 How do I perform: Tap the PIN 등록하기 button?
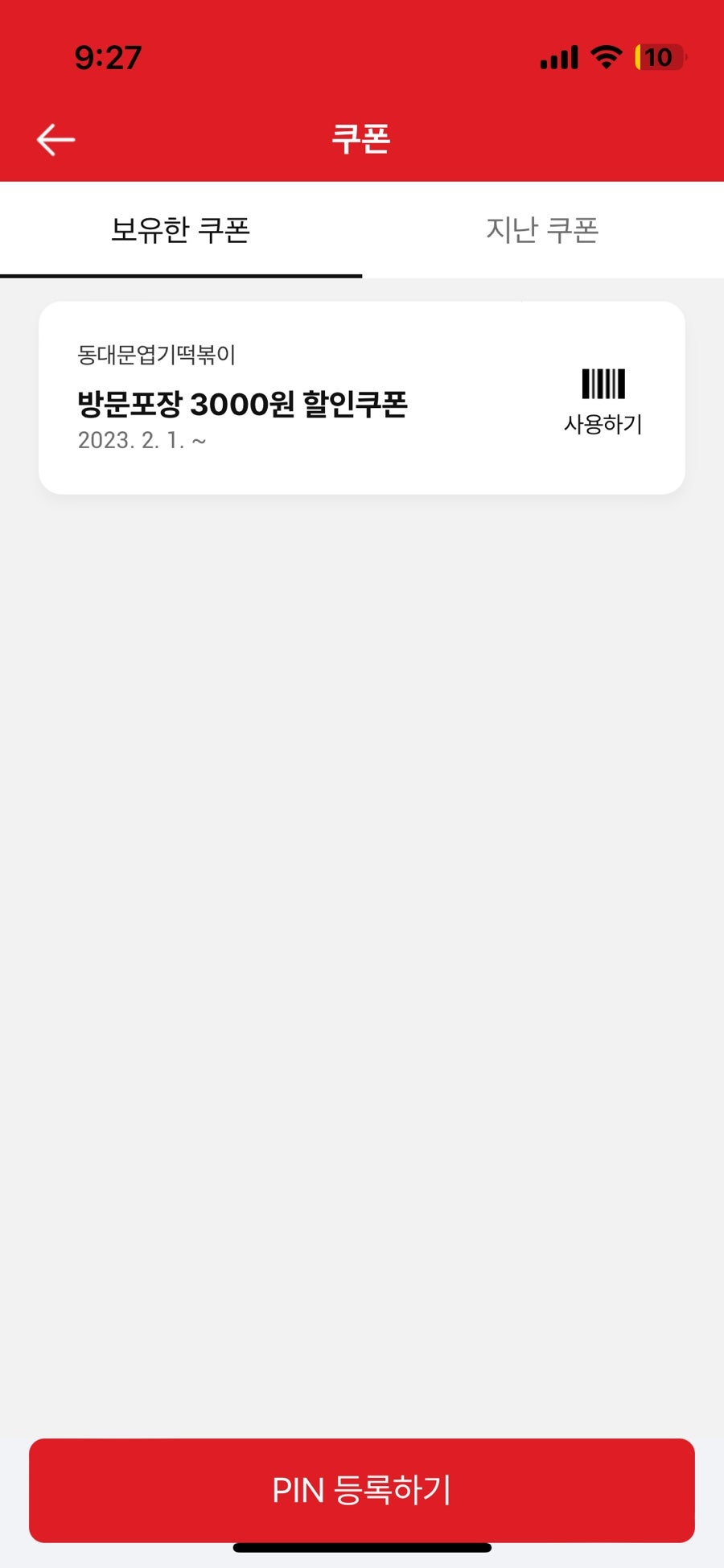pos(362,1490)
